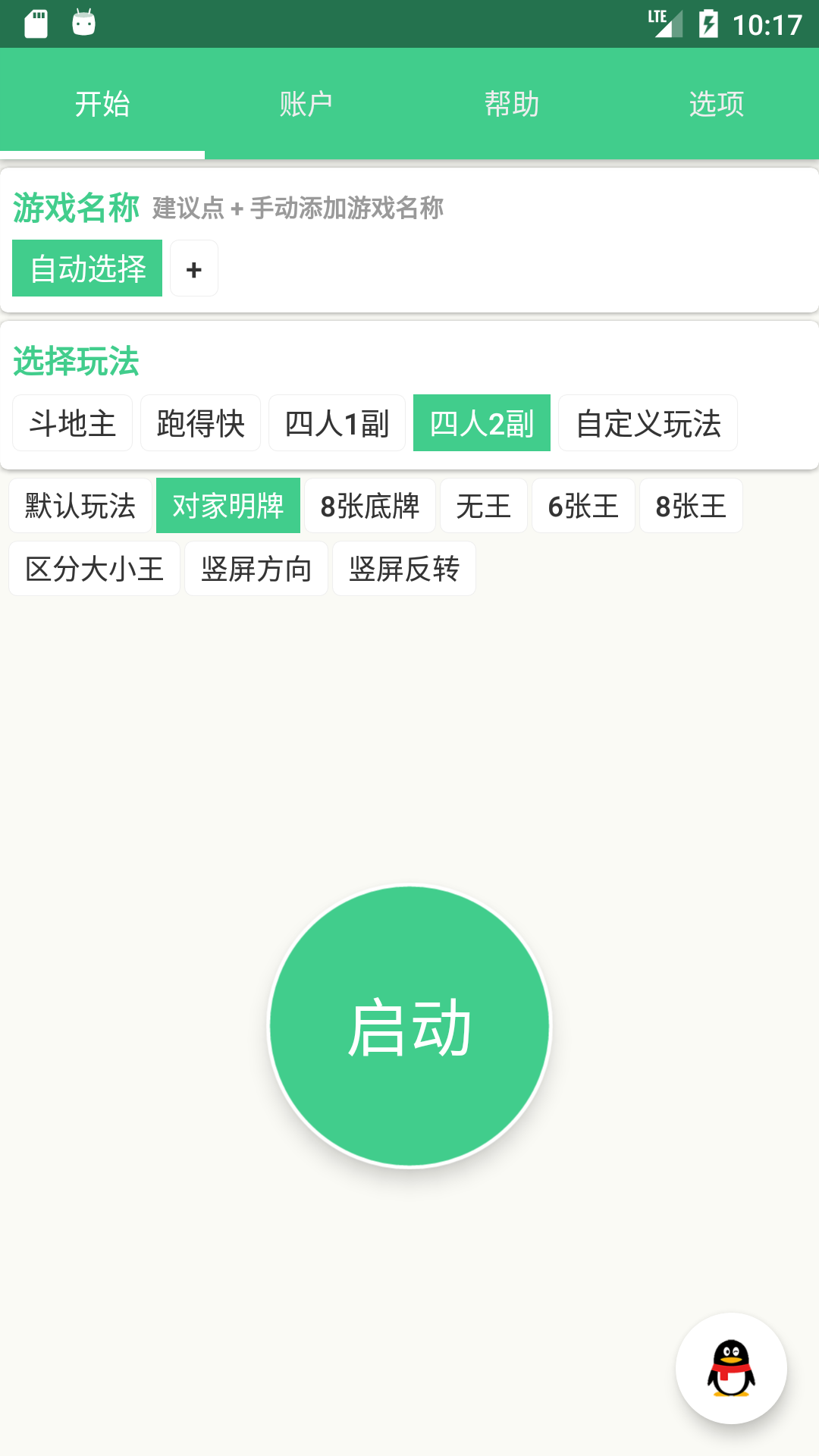The height and width of the screenshot is (1456, 819).
Task: Click the SD card status bar icon
Action: point(33,23)
